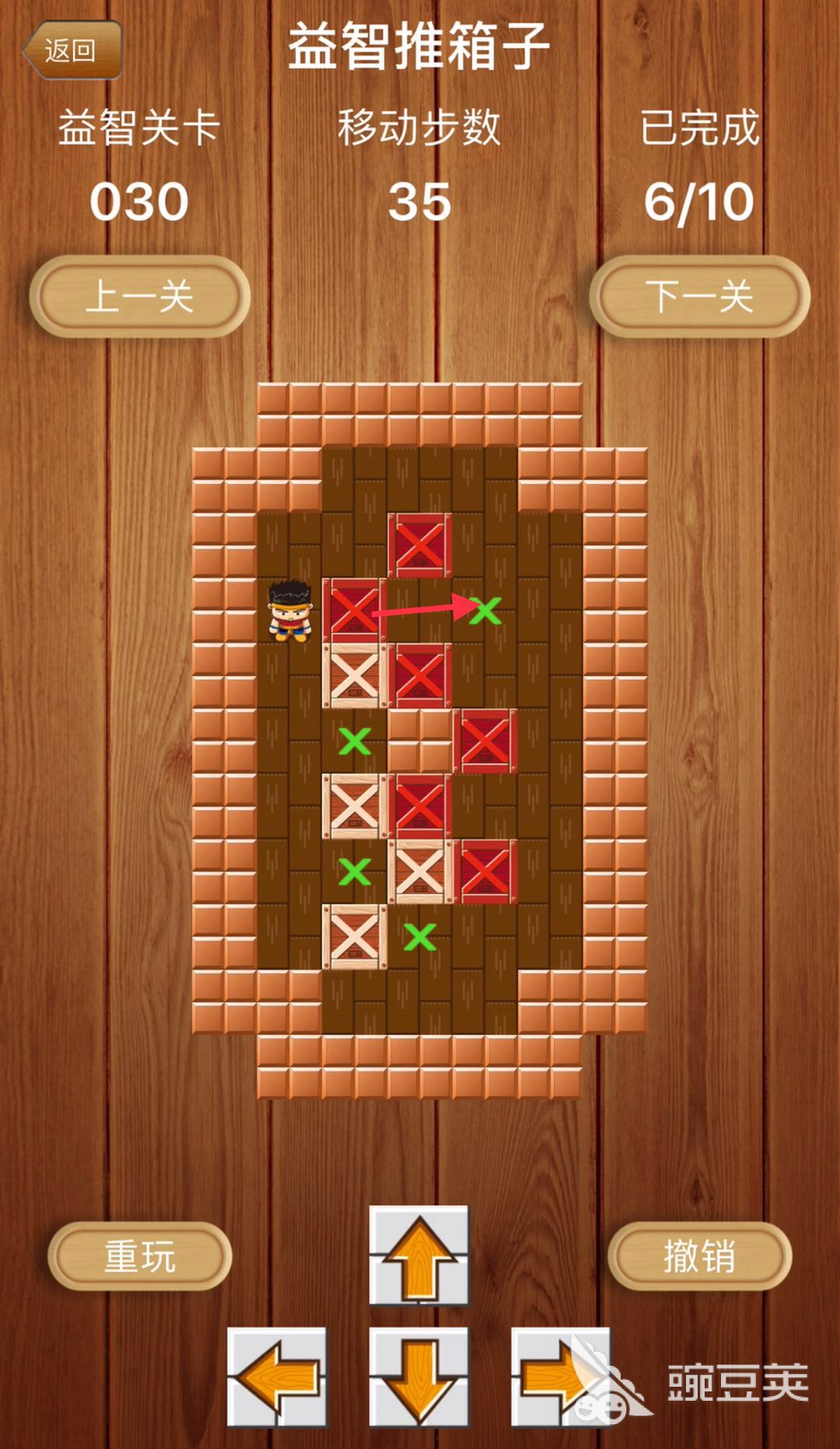
Task: Move the character left with left arrow
Action: pos(277,1377)
